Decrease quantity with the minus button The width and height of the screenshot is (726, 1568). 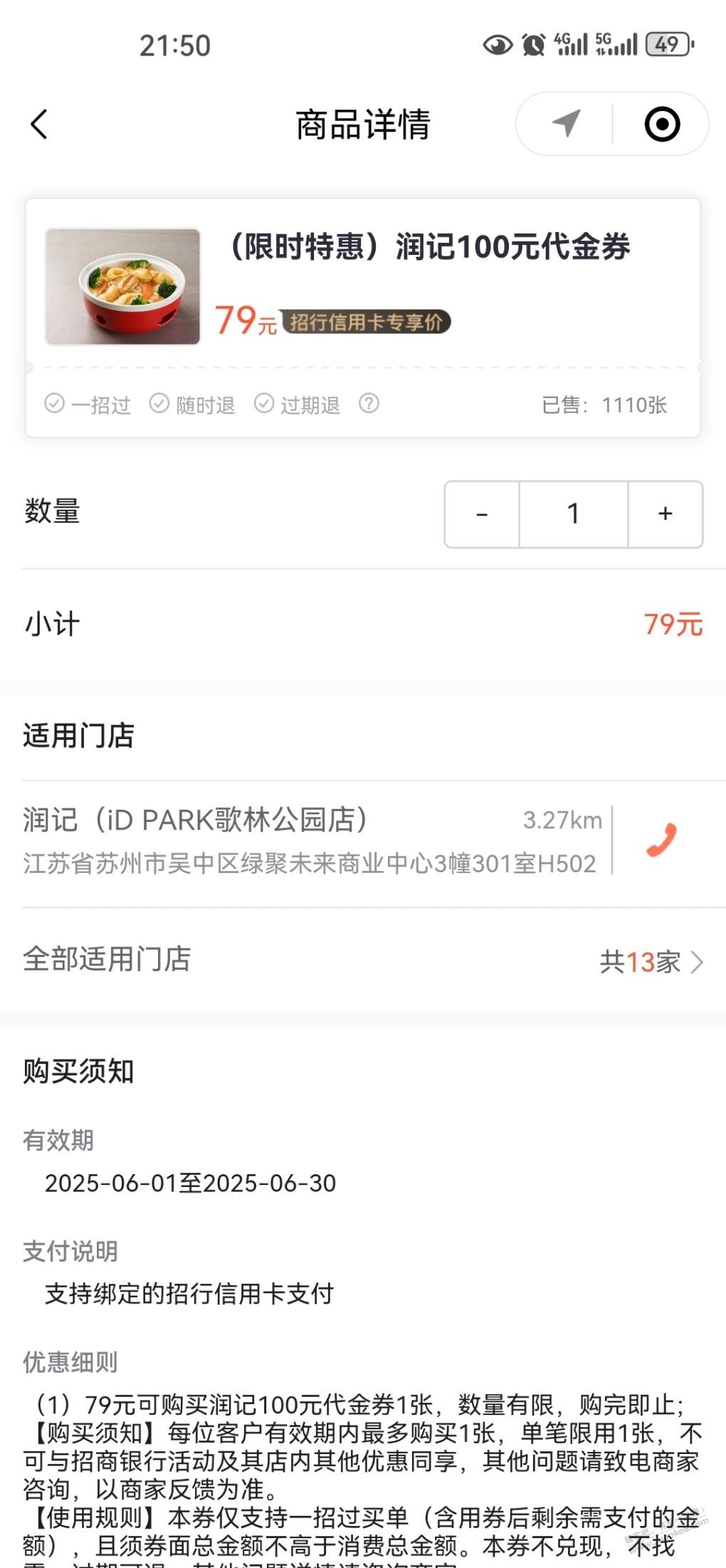click(x=482, y=514)
